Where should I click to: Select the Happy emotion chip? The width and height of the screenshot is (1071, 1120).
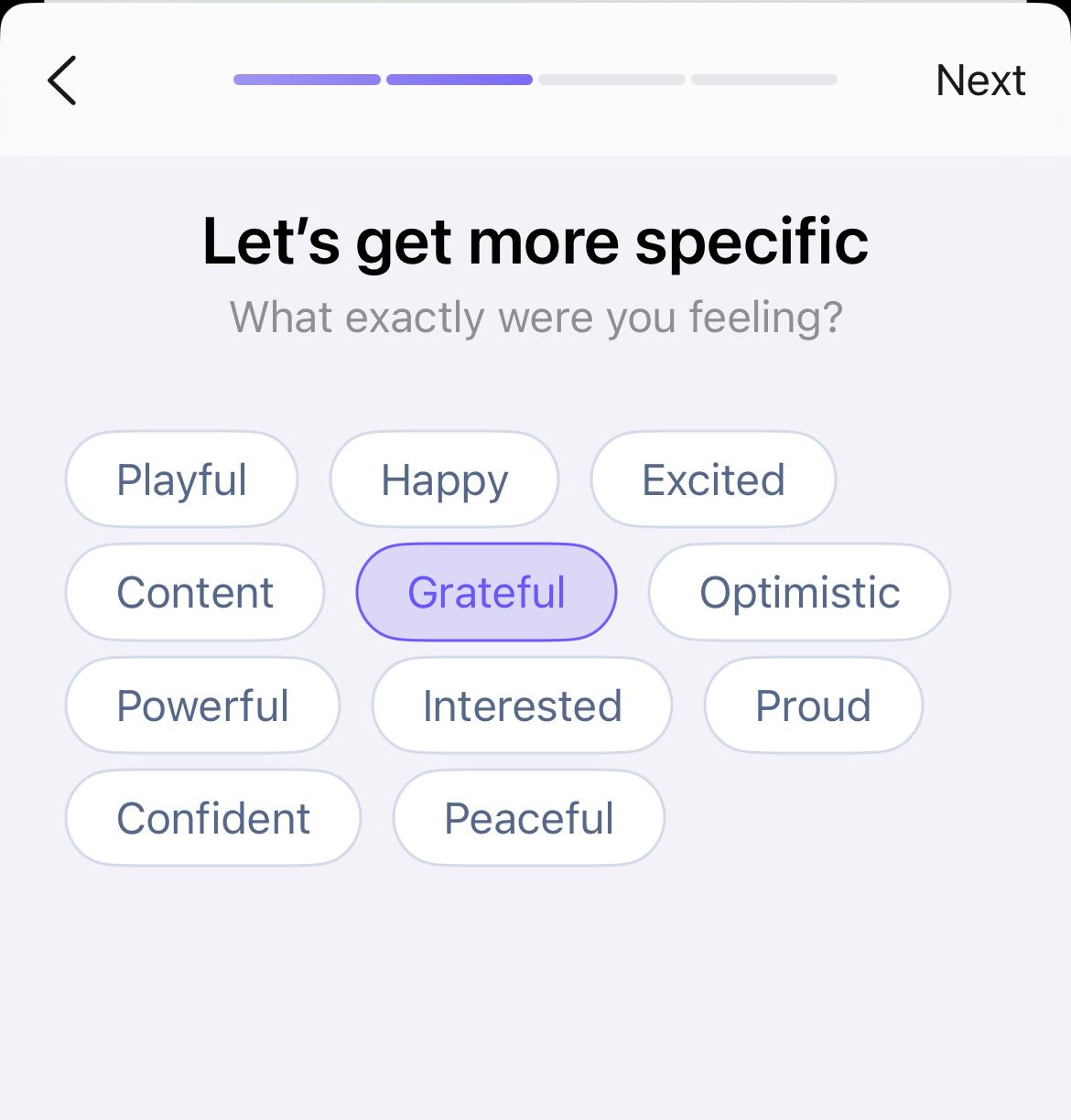pos(444,479)
